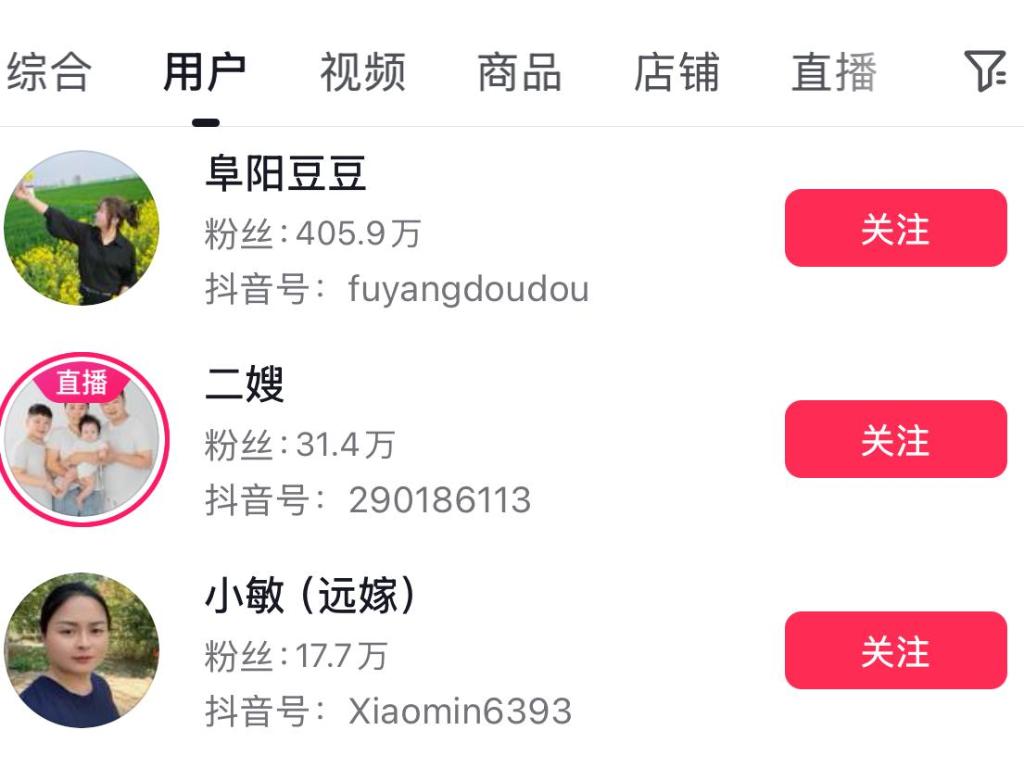Enter 二嫂's live stream via the avatar
Image resolution: width=1024 pixels, height=768 pixels.
click(82, 440)
